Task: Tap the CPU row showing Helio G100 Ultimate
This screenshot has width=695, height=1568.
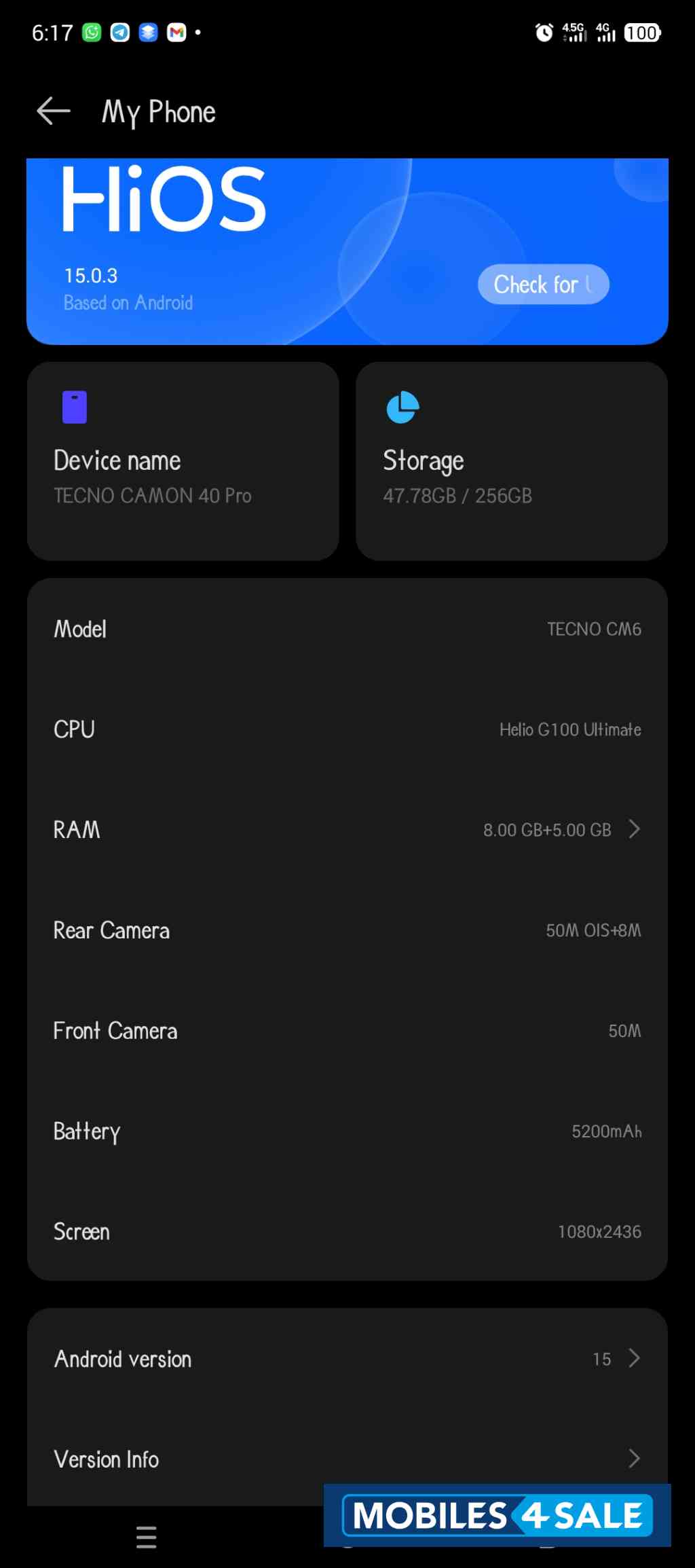Action: pos(347,729)
